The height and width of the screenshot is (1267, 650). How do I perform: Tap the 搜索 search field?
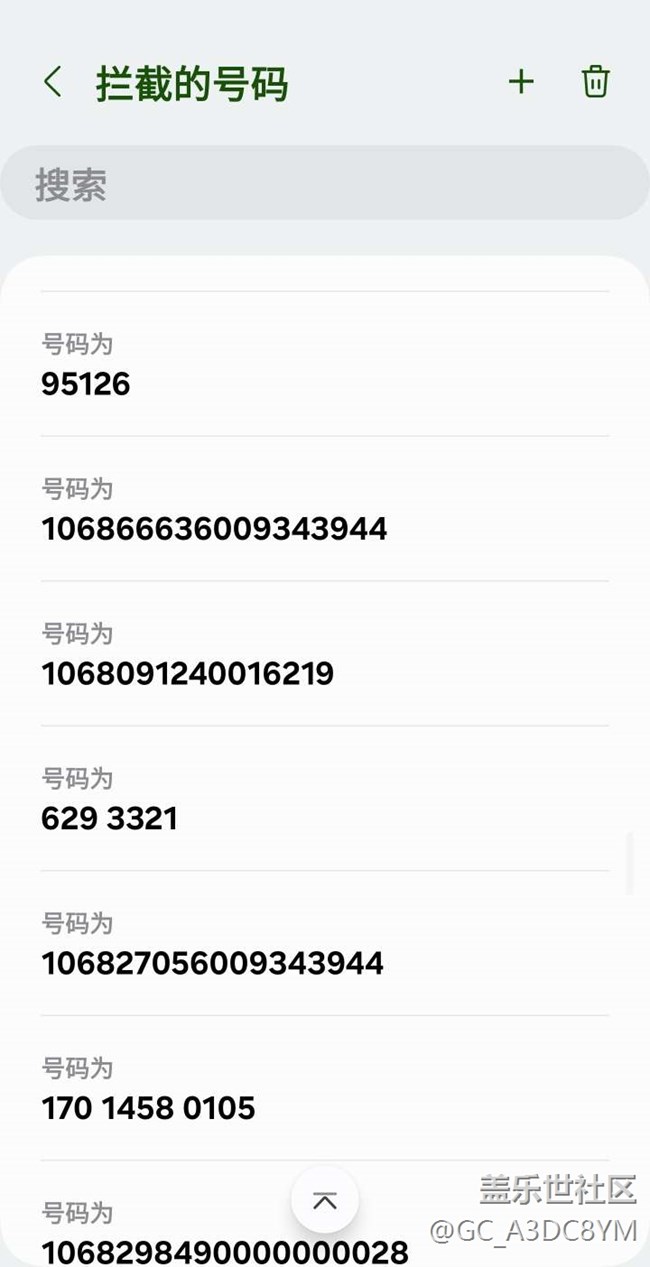[324, 184]
